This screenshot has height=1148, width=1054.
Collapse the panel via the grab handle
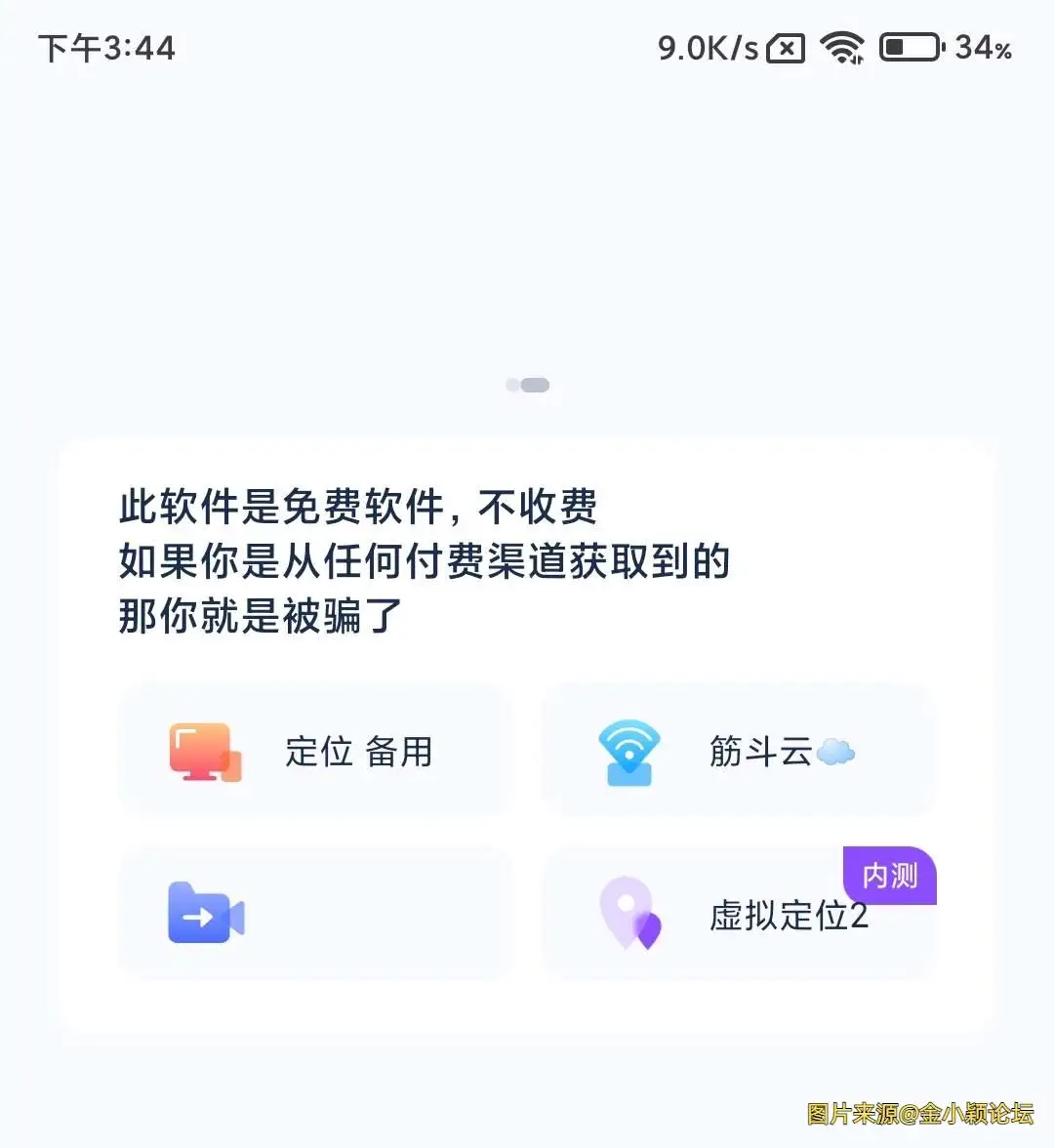click(527, 385)
